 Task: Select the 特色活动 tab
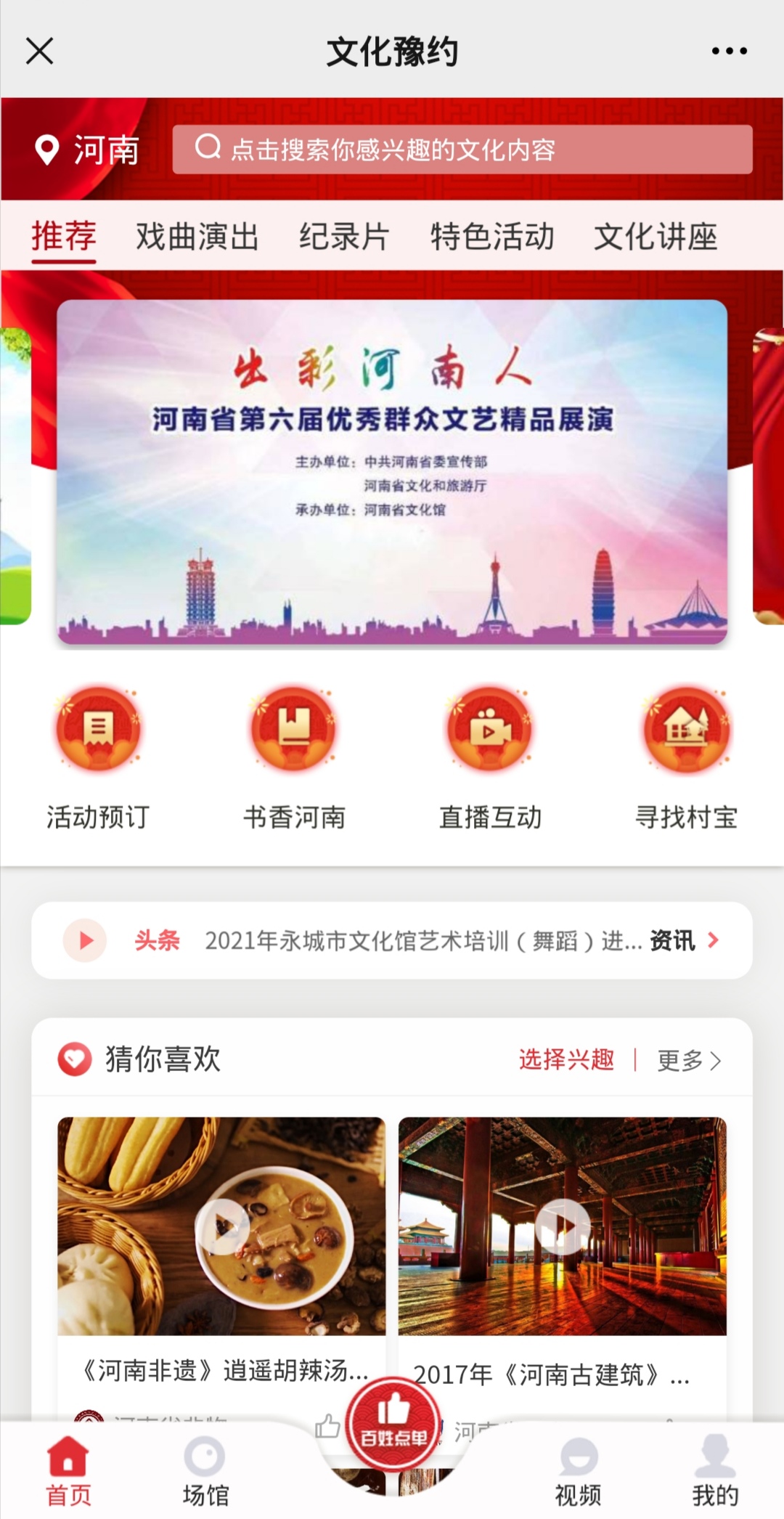[492, 237]
